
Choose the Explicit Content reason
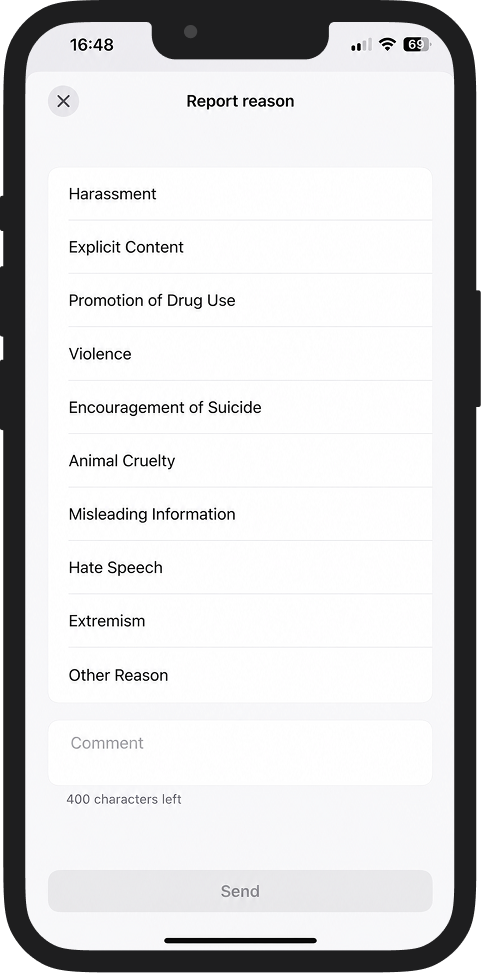coord(240,247)
